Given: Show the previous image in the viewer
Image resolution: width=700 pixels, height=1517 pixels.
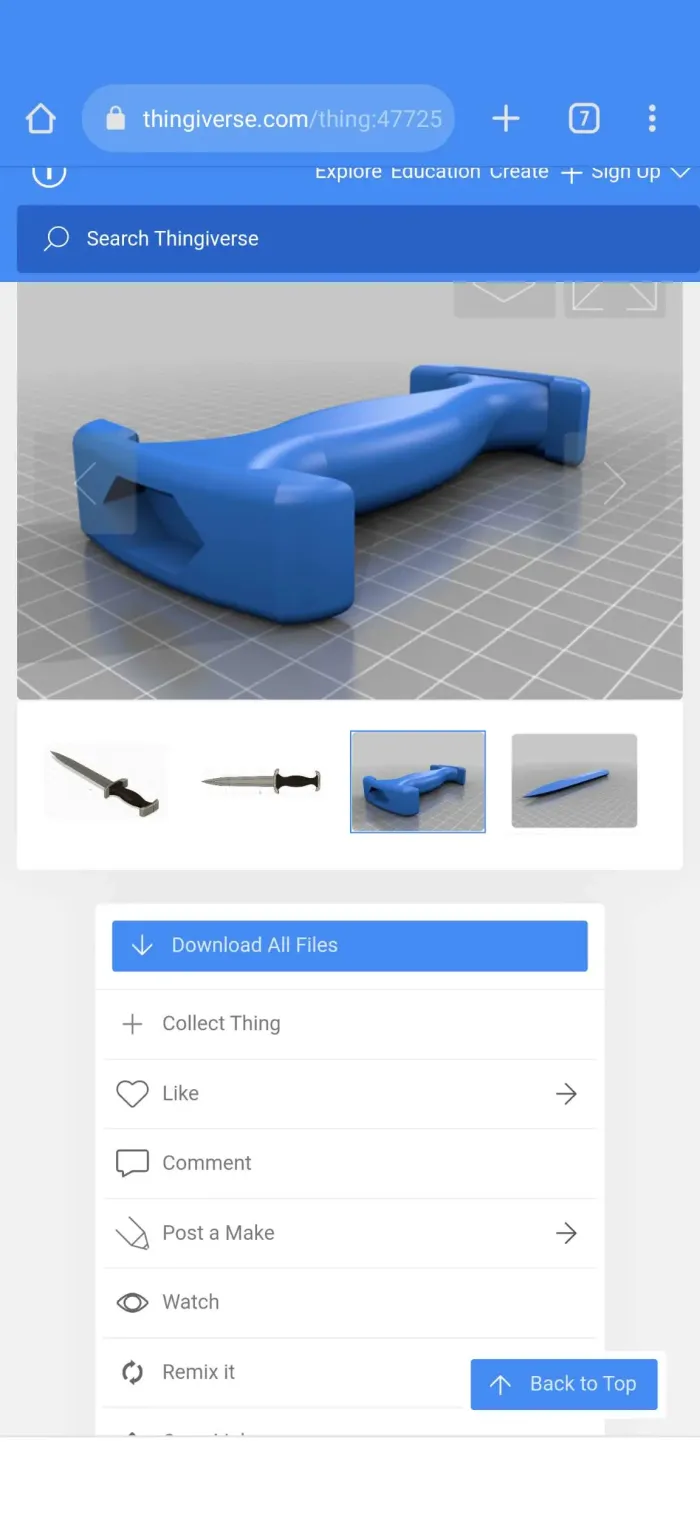Looking at the screenshot, I should coord(87,484).
